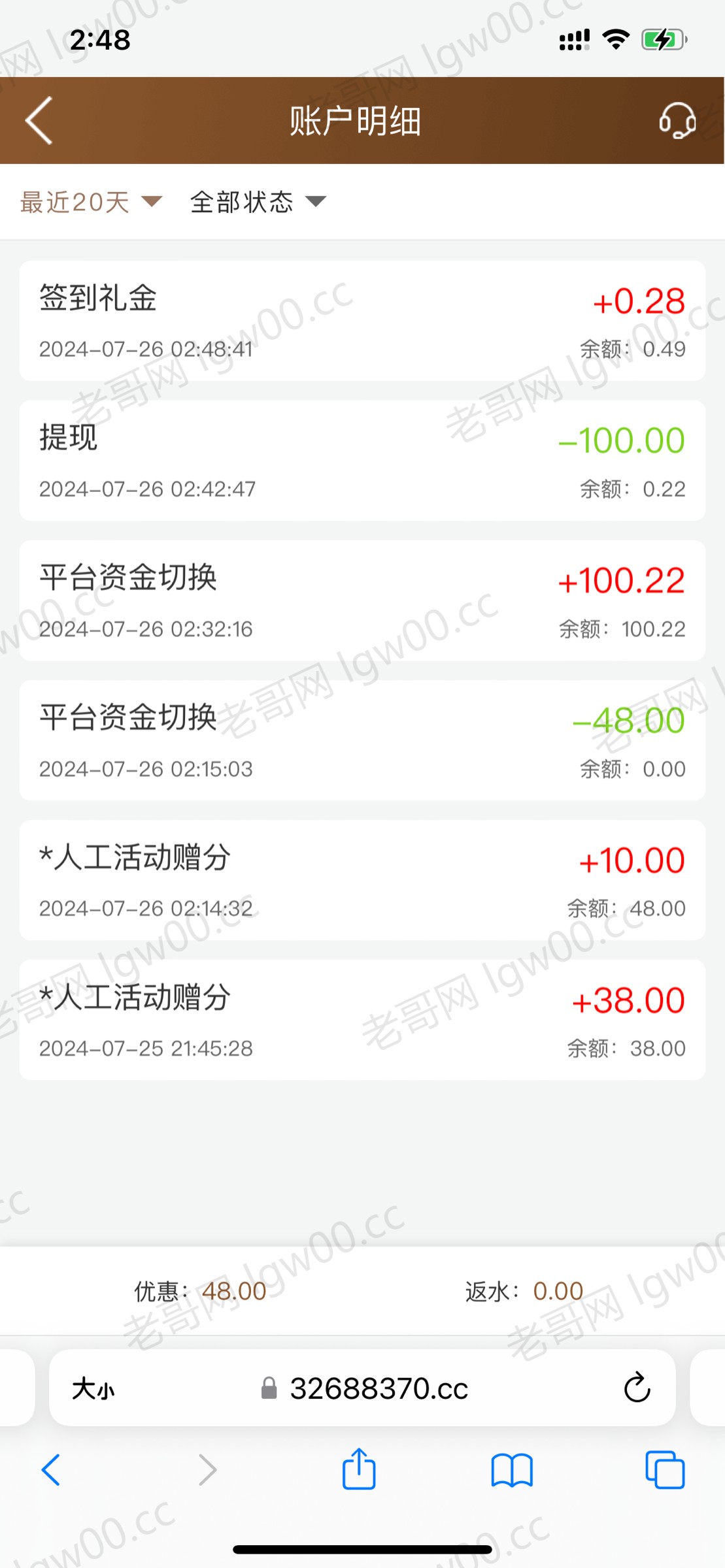Show open Safari tabs
The height and width of the screenshot is (1568, 725).
[x=665, y=1470]
